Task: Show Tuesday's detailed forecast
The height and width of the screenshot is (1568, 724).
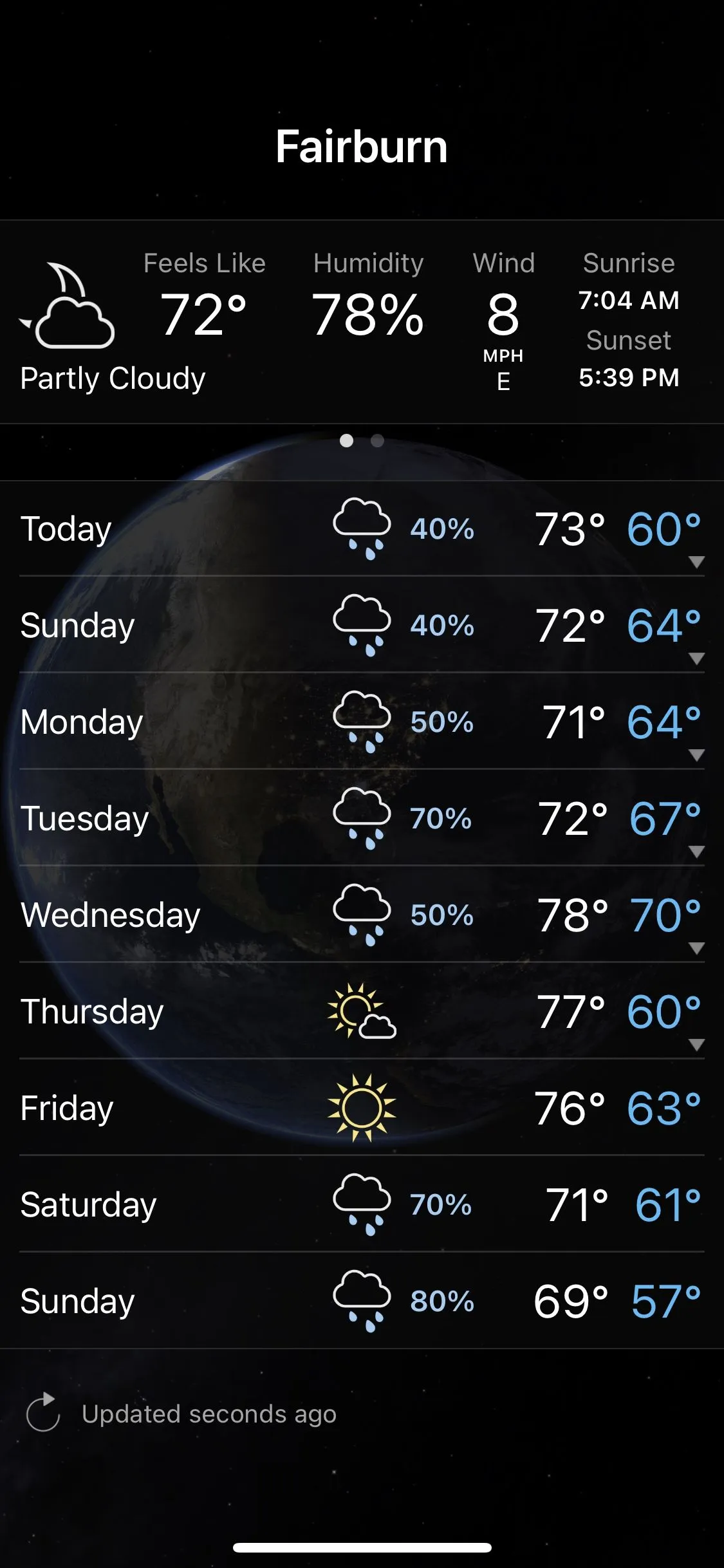Action: point(696,852)
